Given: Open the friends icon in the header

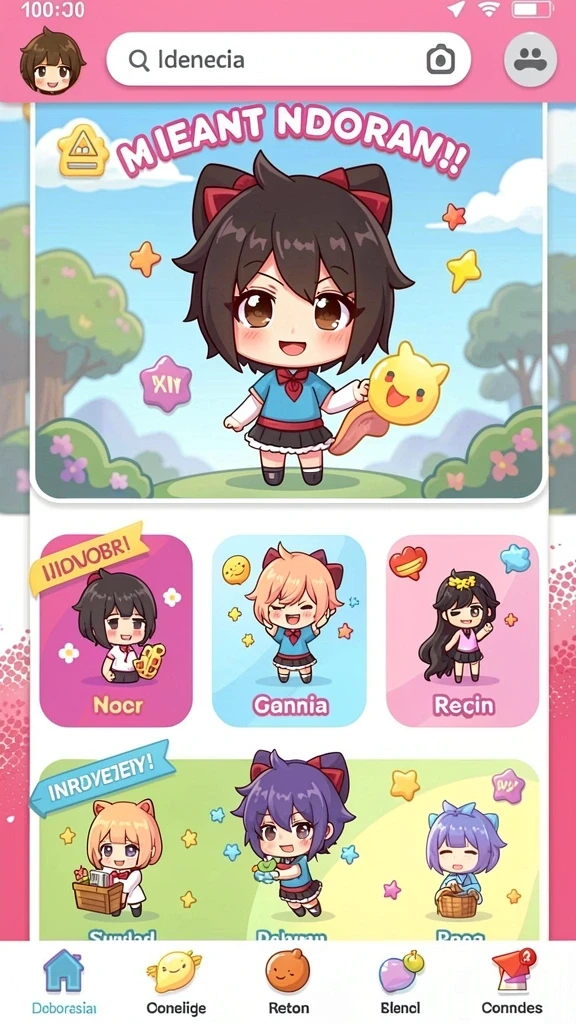Looking at the screenshot, I should coord(530,60).
